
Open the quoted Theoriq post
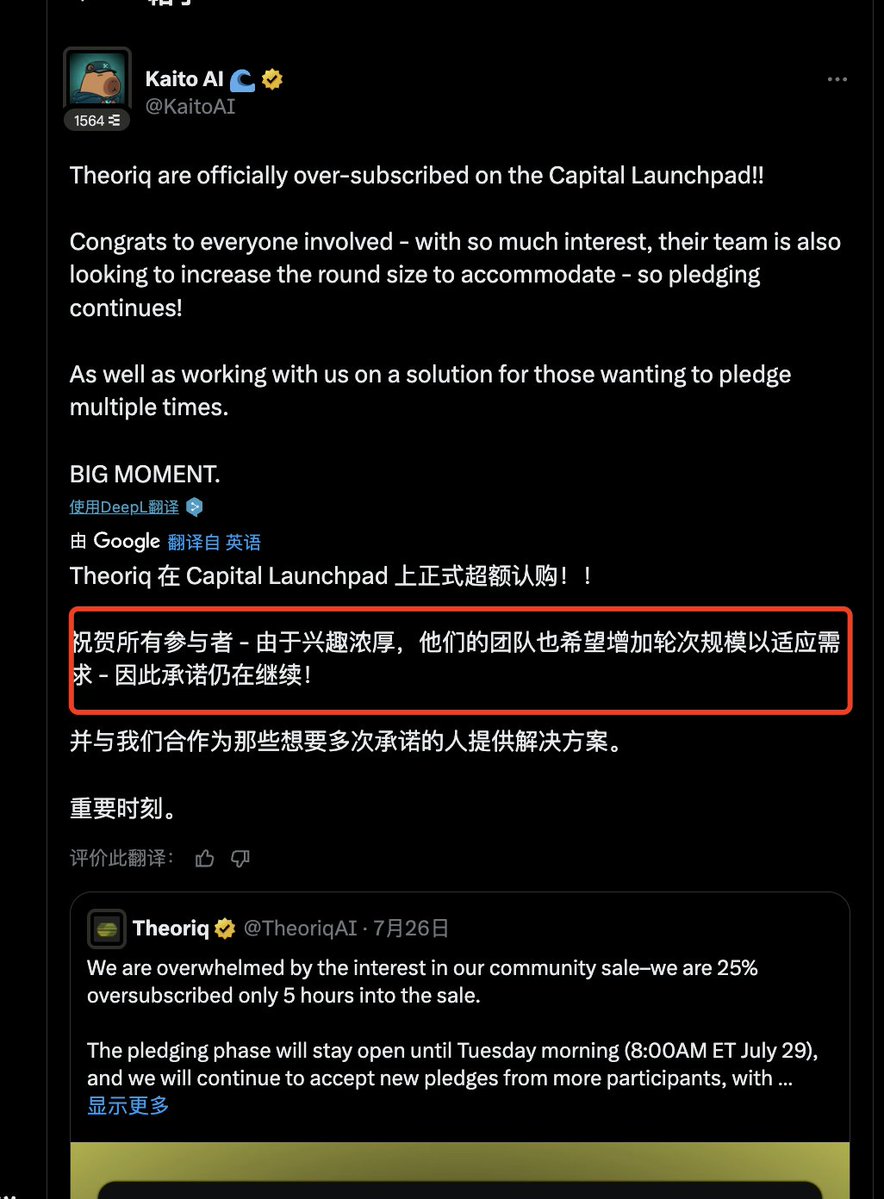460,1010
